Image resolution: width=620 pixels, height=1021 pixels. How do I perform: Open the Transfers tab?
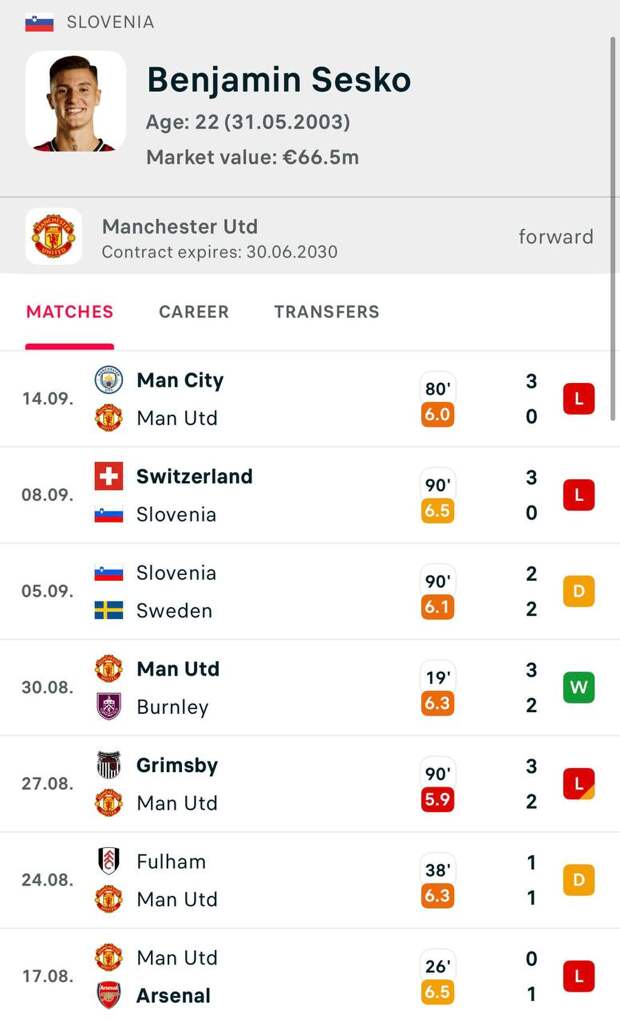tap(326, 312)
